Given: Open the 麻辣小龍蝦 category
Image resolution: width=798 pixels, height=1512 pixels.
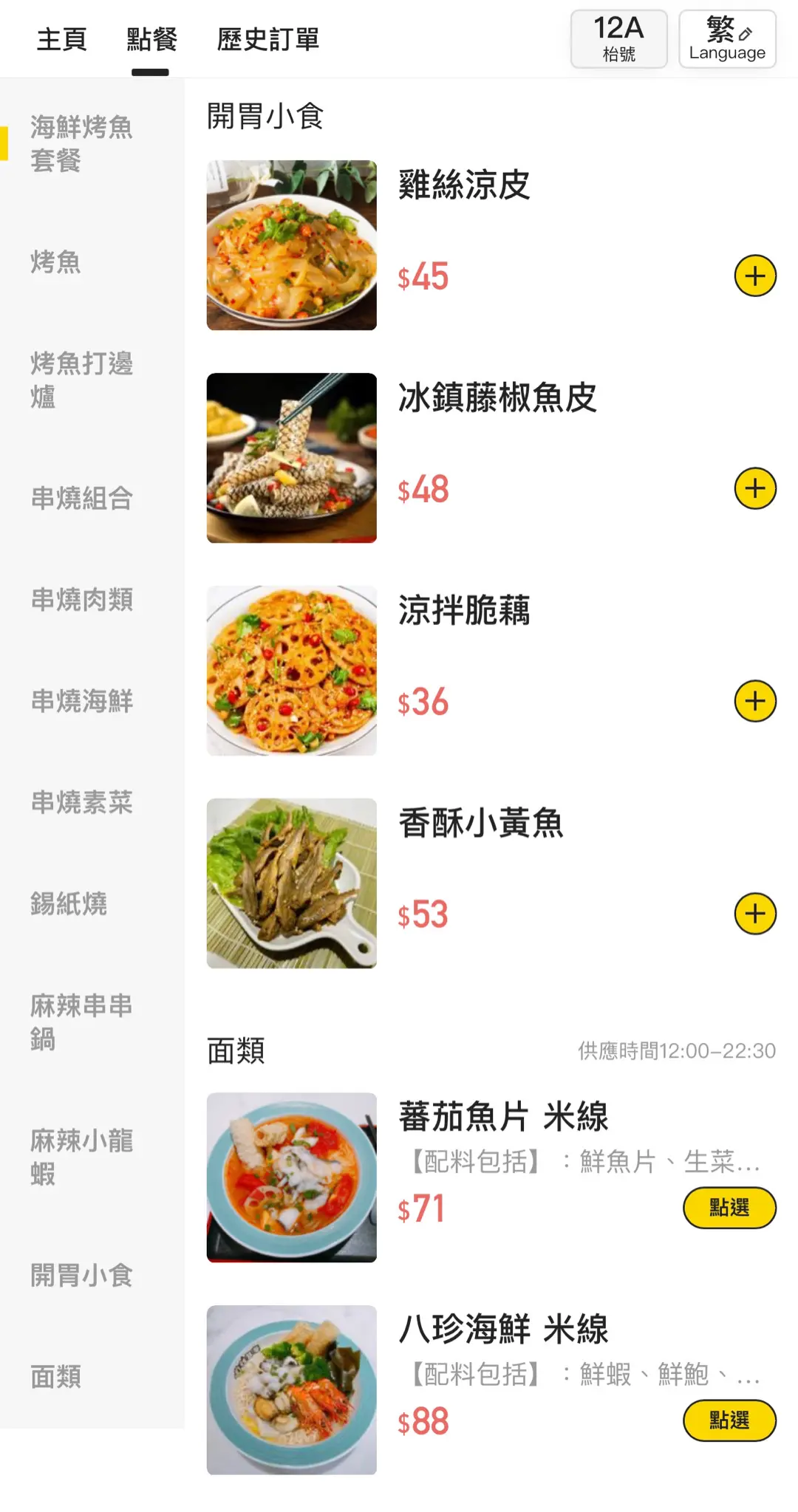Looking at the screenshot, I should point(81,1157).
